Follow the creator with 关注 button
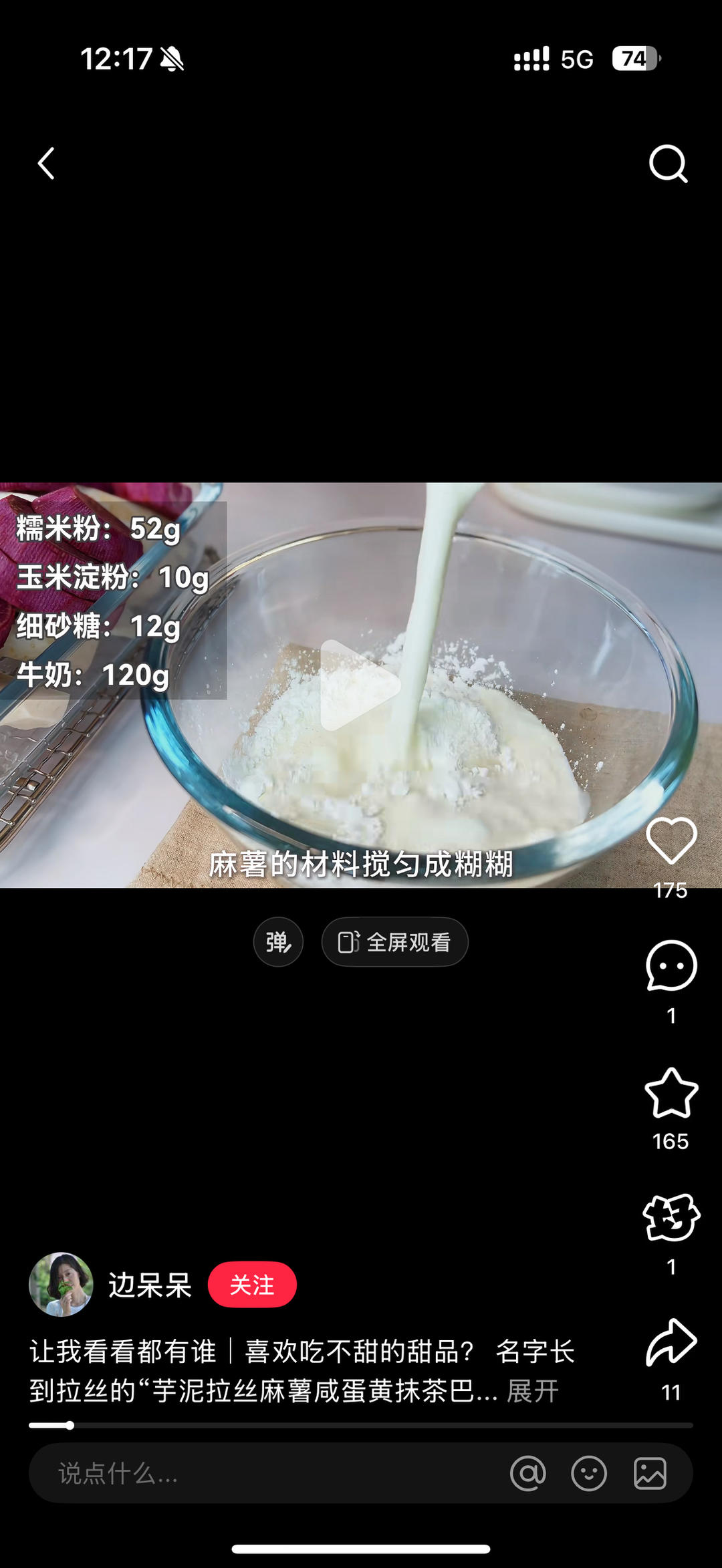This screenshot has height=1568, width=722. click(252, 1283)
